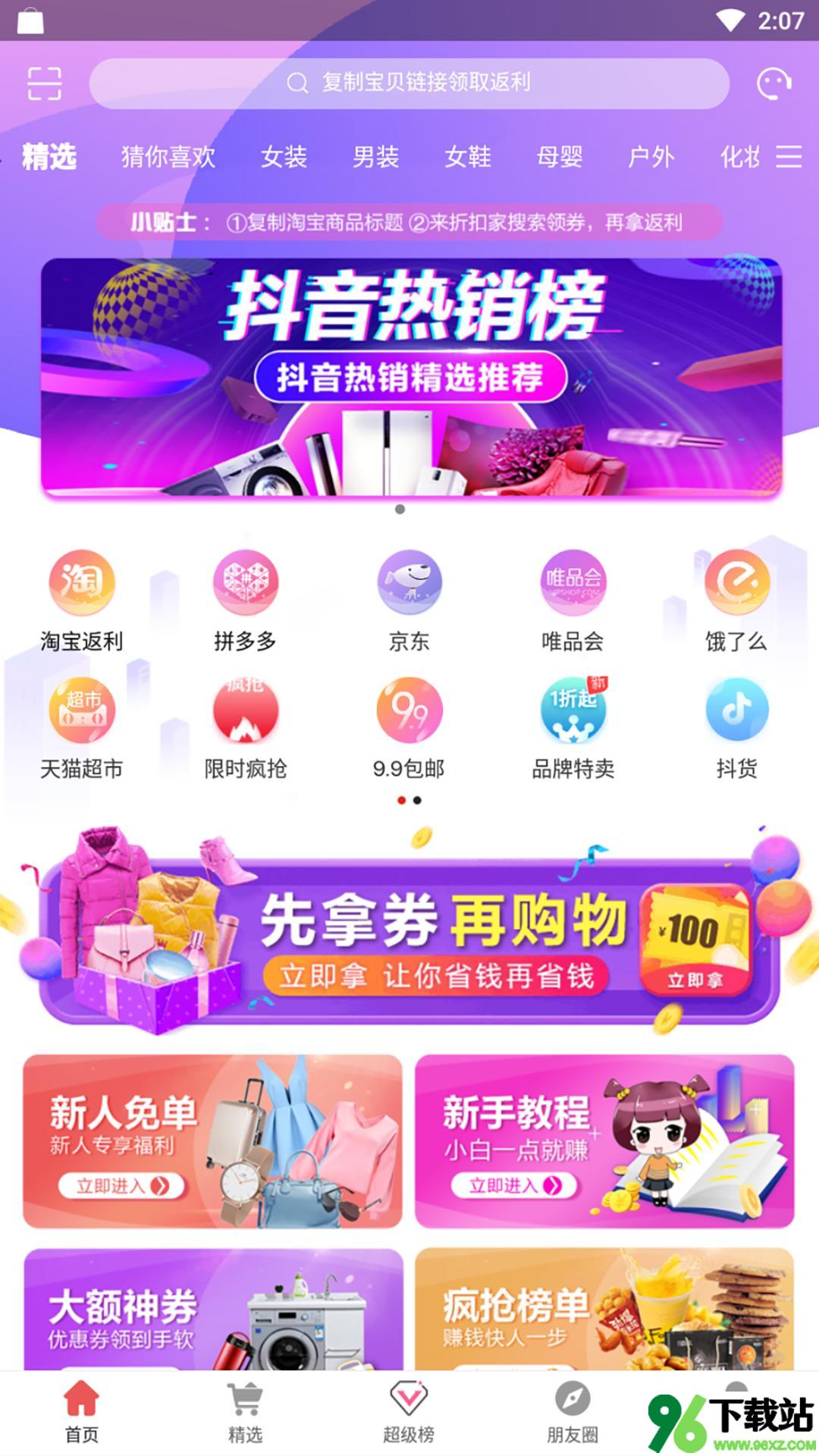Tap the search box for product links
The height and width of the screenshot is (1456, 819).
409,83
